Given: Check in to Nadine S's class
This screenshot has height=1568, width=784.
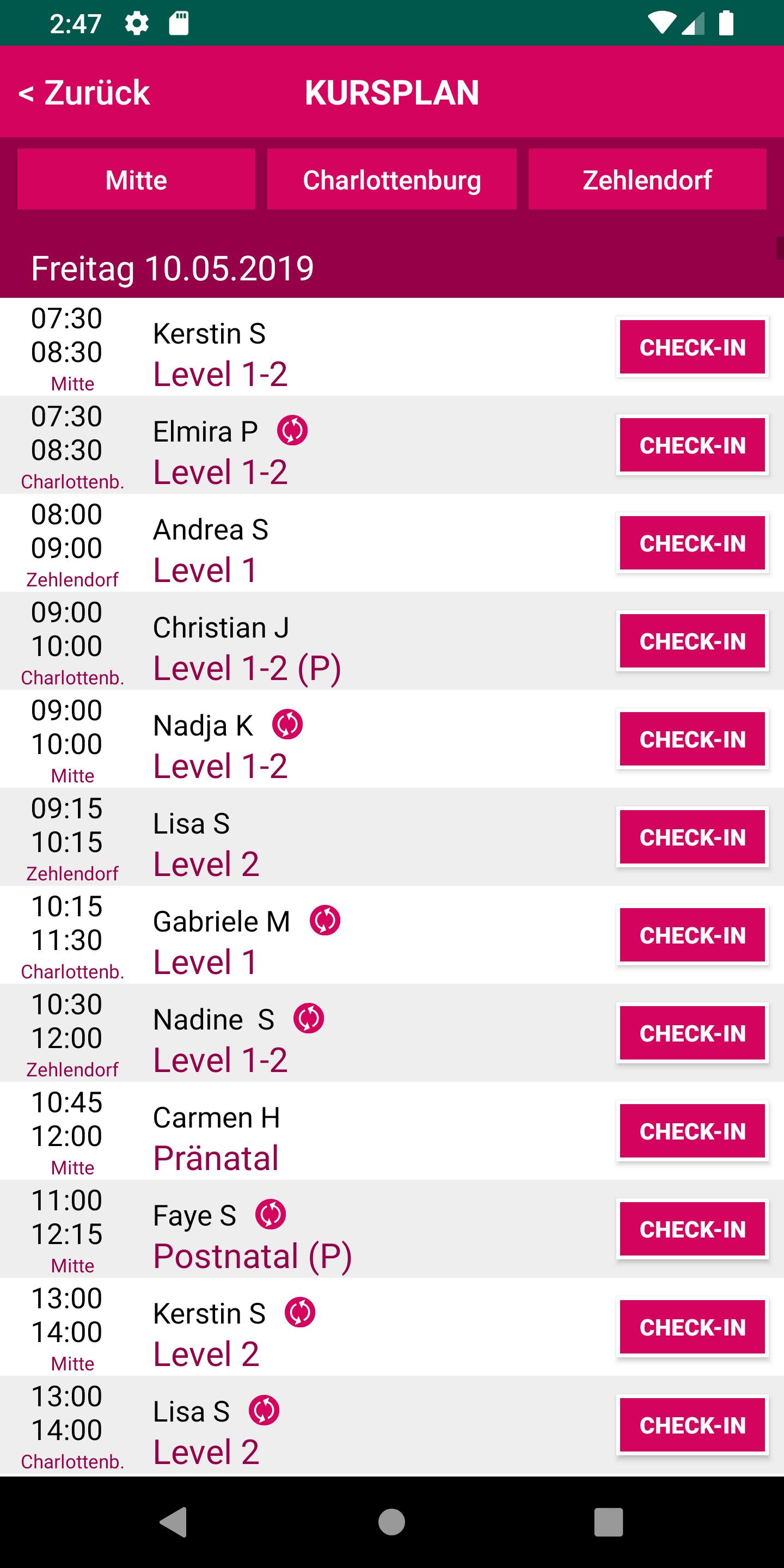Looking at the screenshot, I should coord(692,1033).
